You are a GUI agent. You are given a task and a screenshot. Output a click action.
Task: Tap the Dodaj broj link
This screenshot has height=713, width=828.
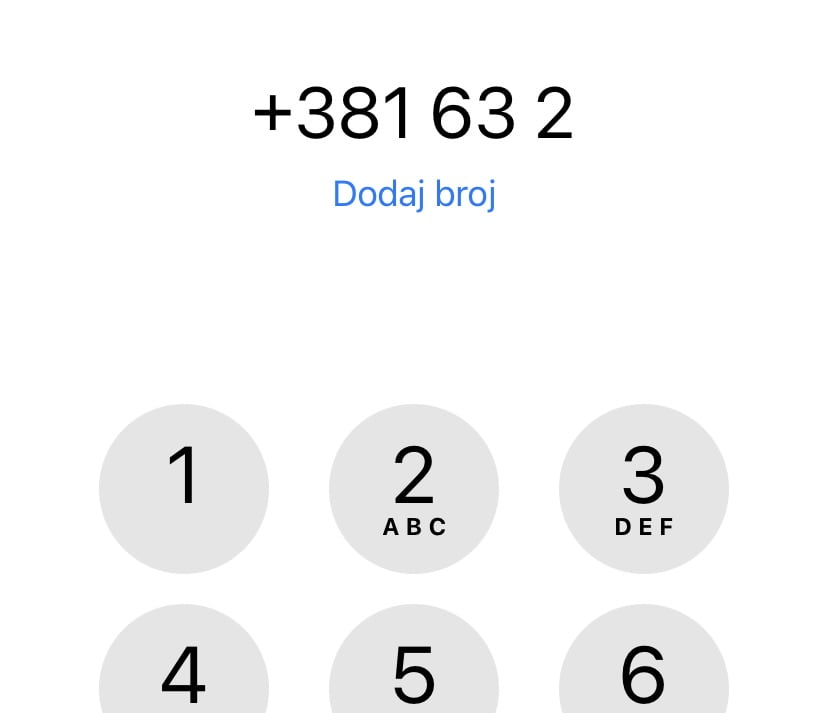(x=414, y=194)
